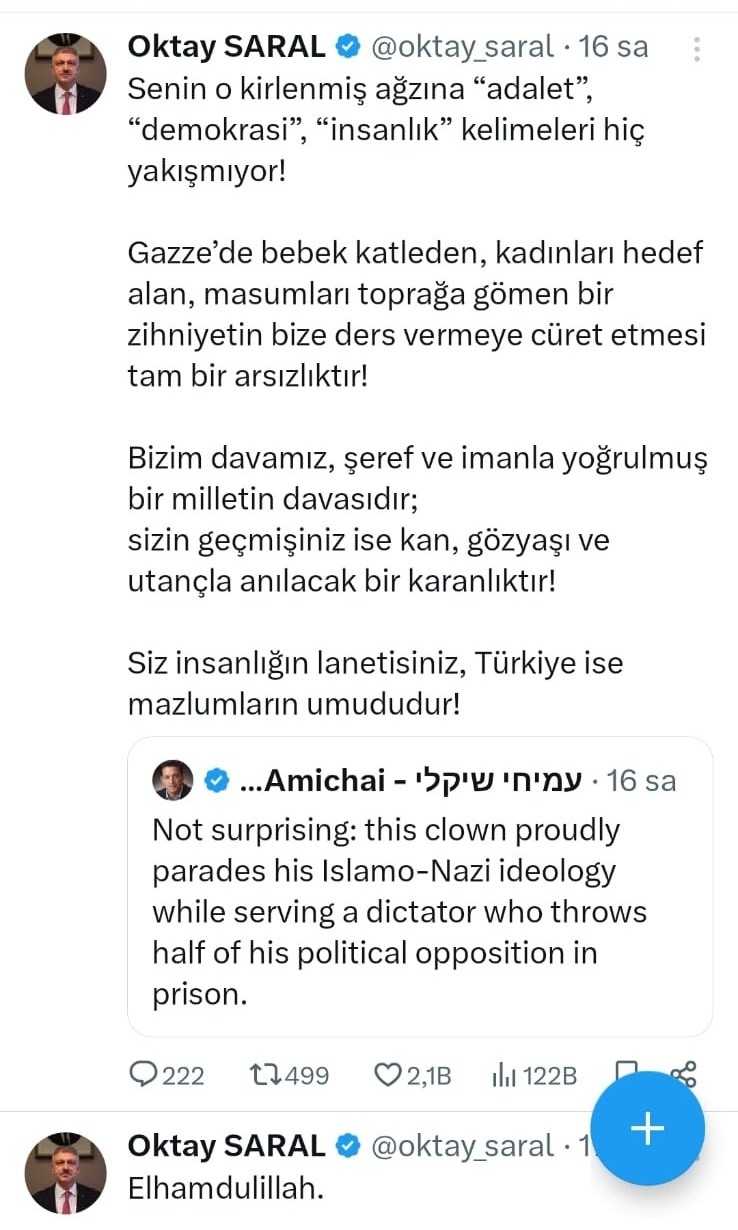The width and height of the screenshot is (738, 1230).
Task: Open the overflow menu on the top tweet
Action: (x=698, y=48)
